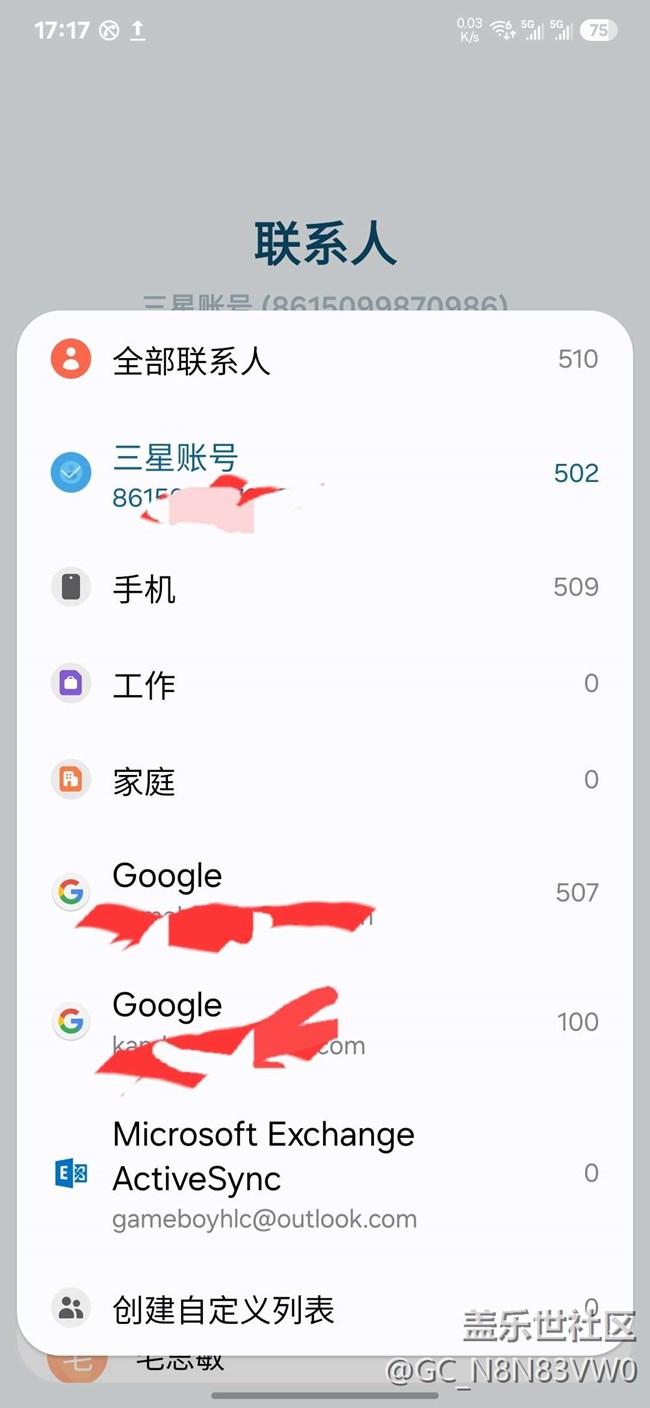Select the Google account with 100 contacts

325,1022
